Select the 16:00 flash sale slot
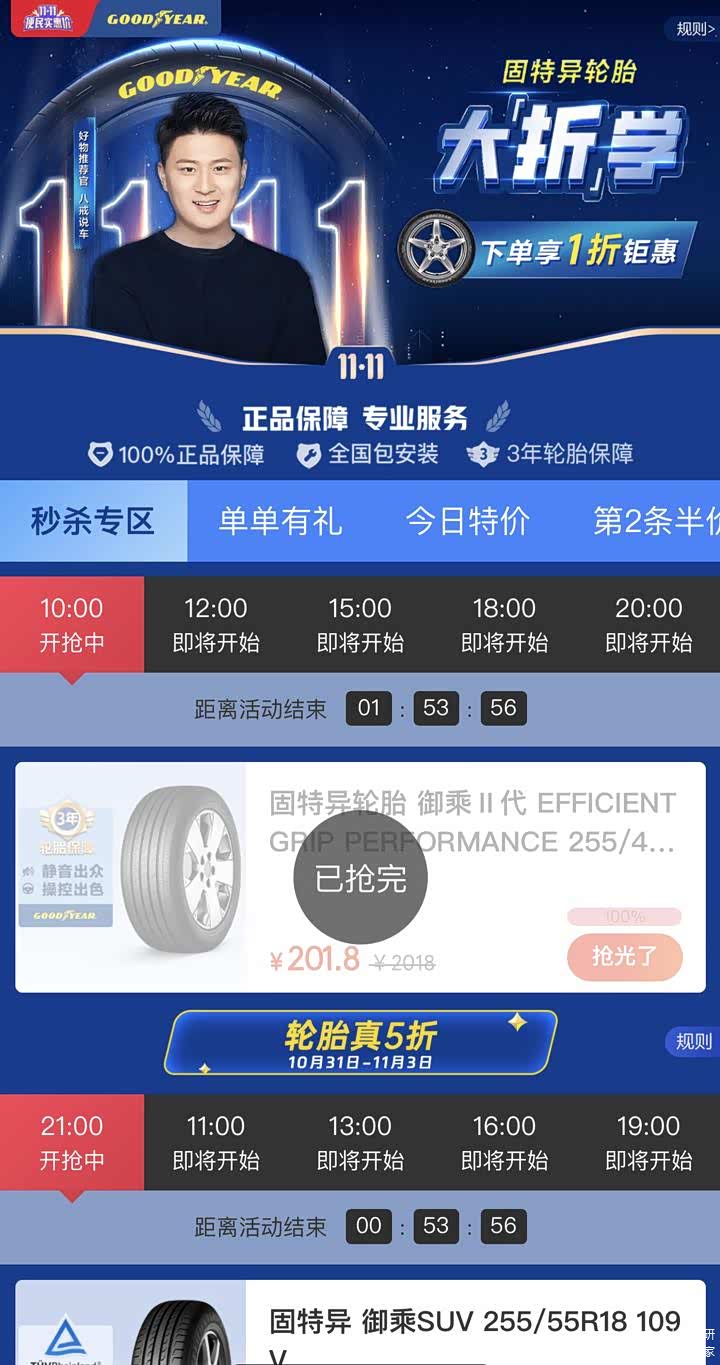720x1365 pixels. point(504,1142)
